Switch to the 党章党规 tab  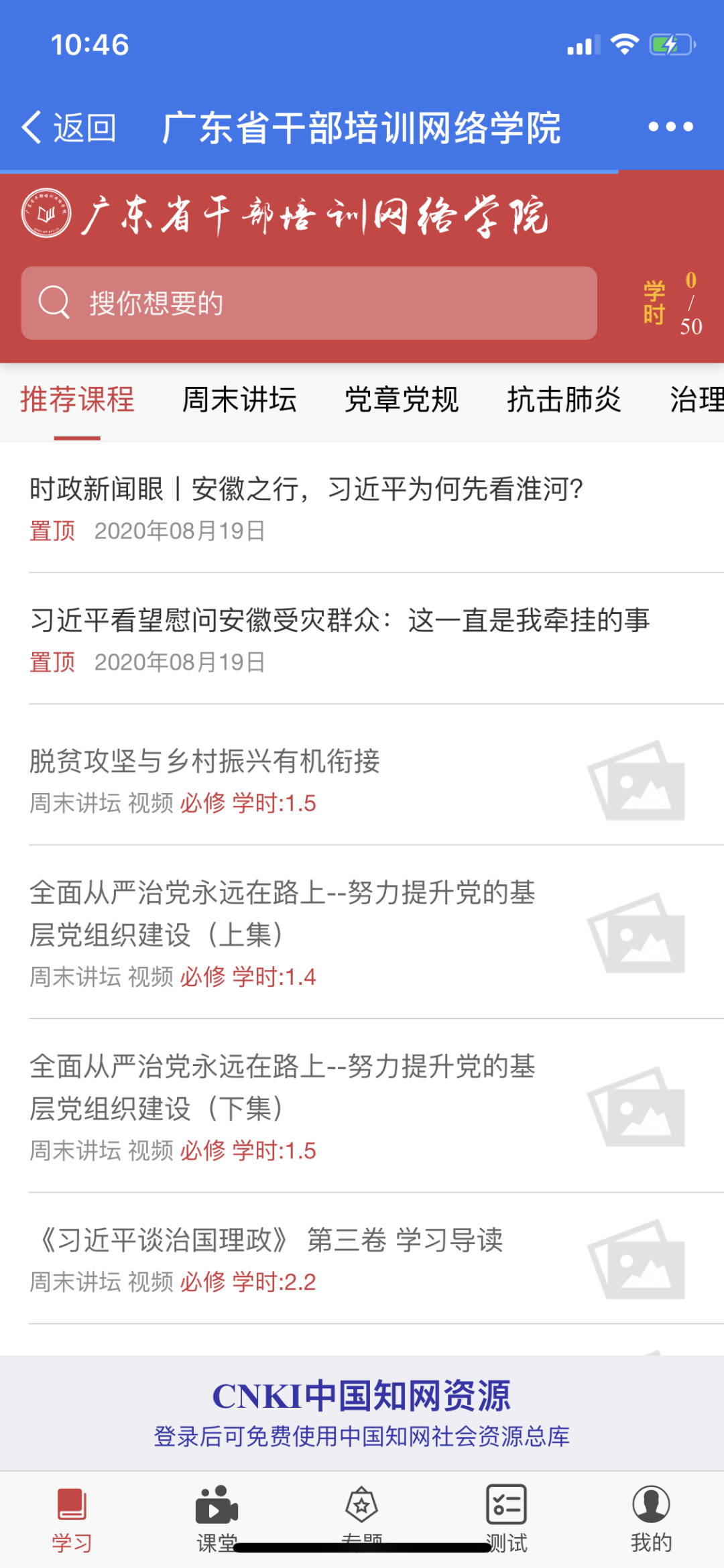coord(402,400)
